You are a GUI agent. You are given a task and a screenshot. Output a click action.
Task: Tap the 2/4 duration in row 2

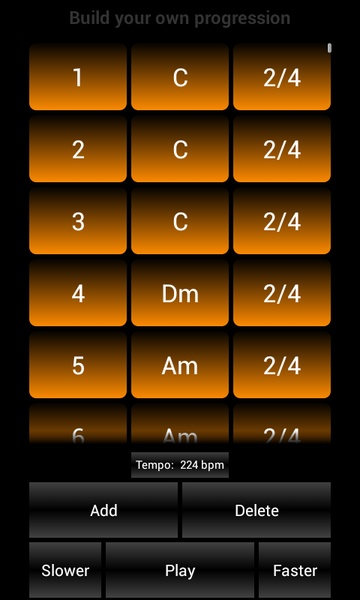pos(282,149)
